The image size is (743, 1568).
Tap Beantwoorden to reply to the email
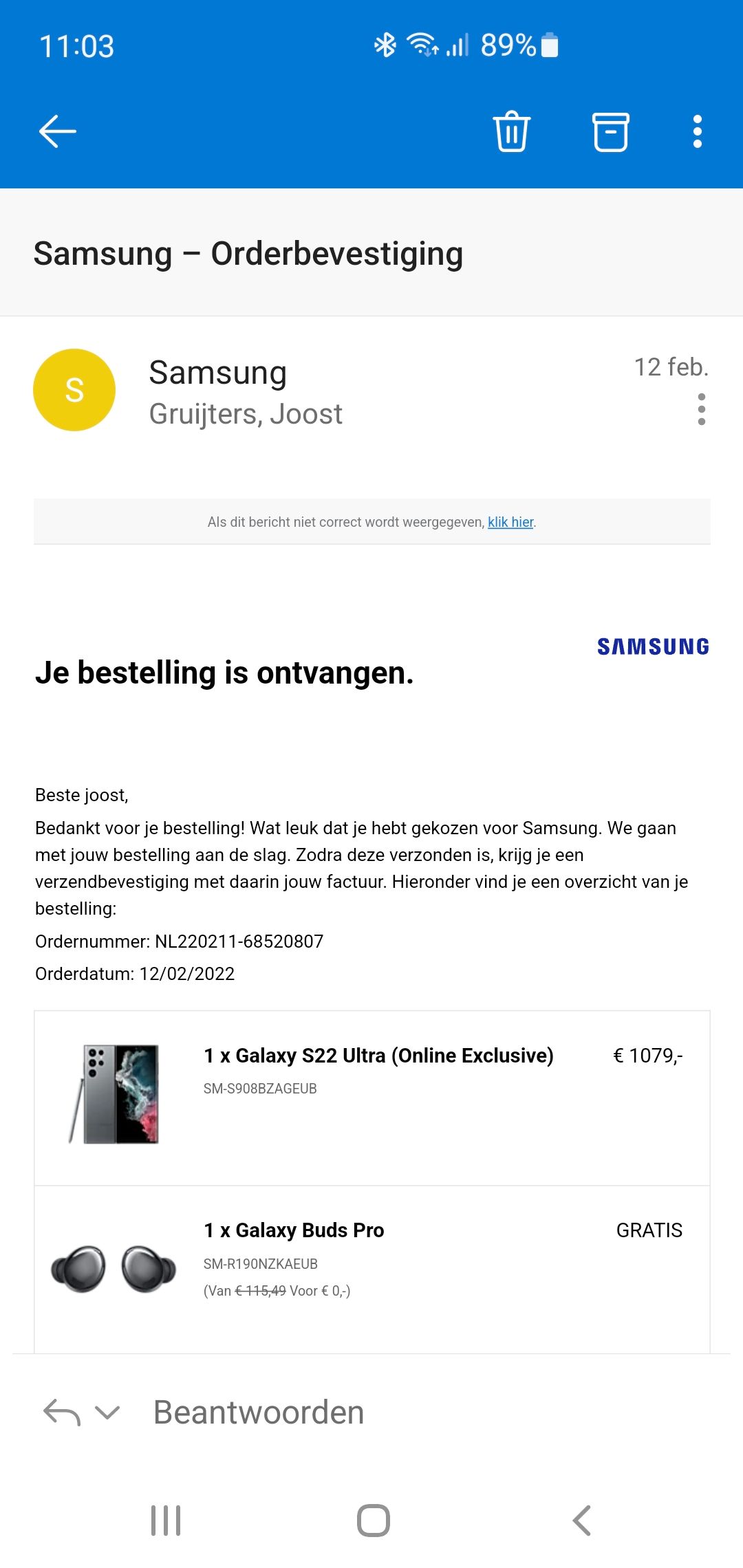coord(258,1412)
